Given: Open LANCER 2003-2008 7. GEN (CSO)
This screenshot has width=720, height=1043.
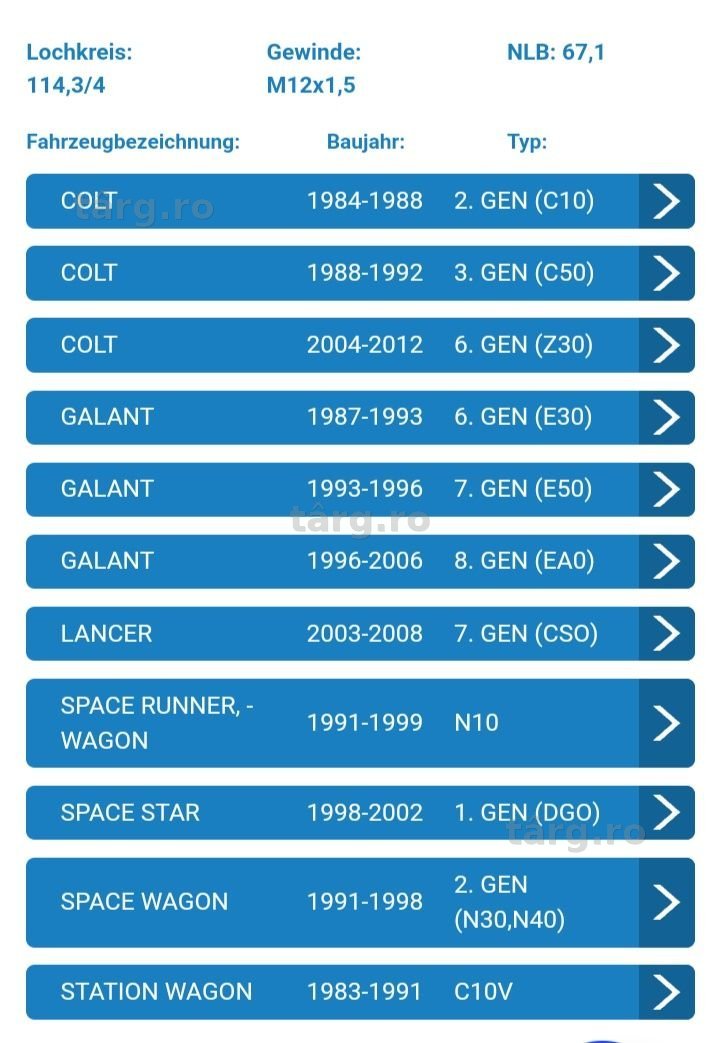Looking at the screenshot, I should point(360,633).
